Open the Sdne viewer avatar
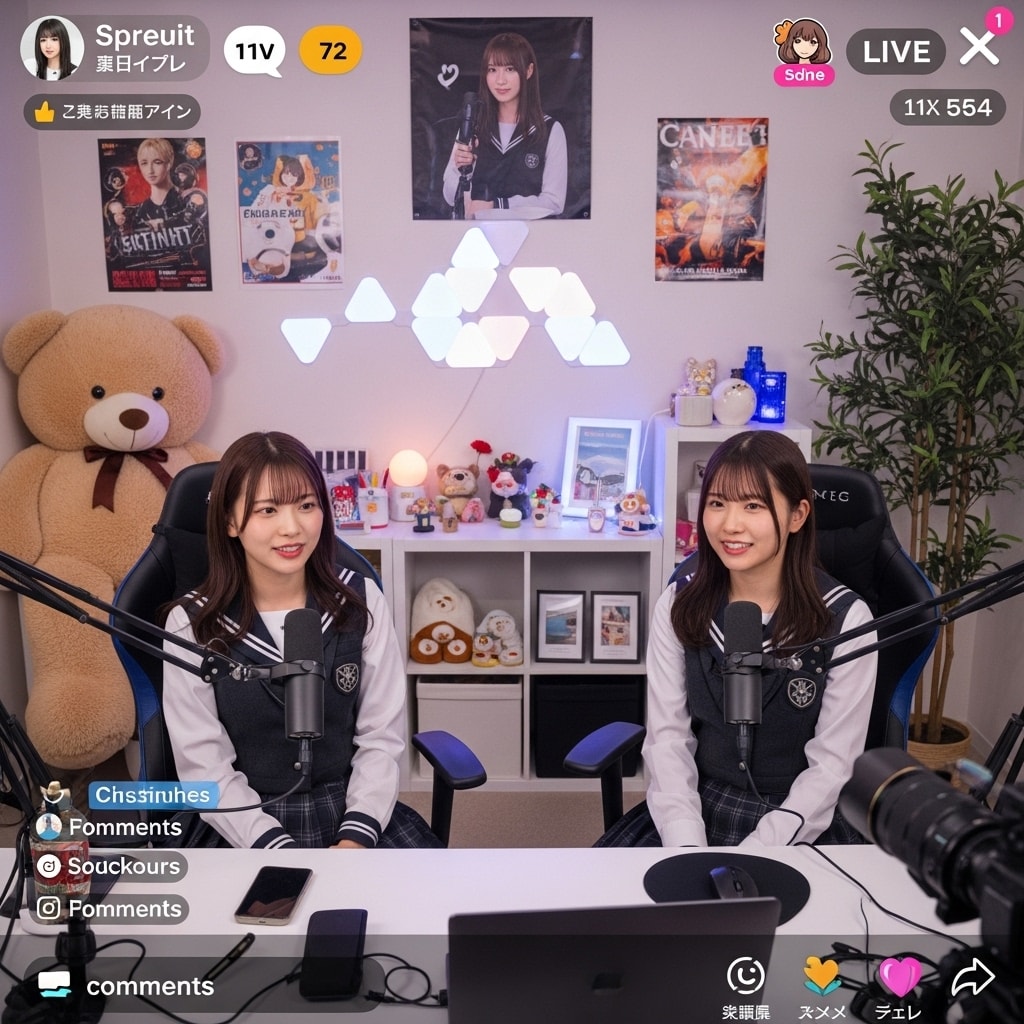1024x1024 pixels. click(x=803, y=46)
